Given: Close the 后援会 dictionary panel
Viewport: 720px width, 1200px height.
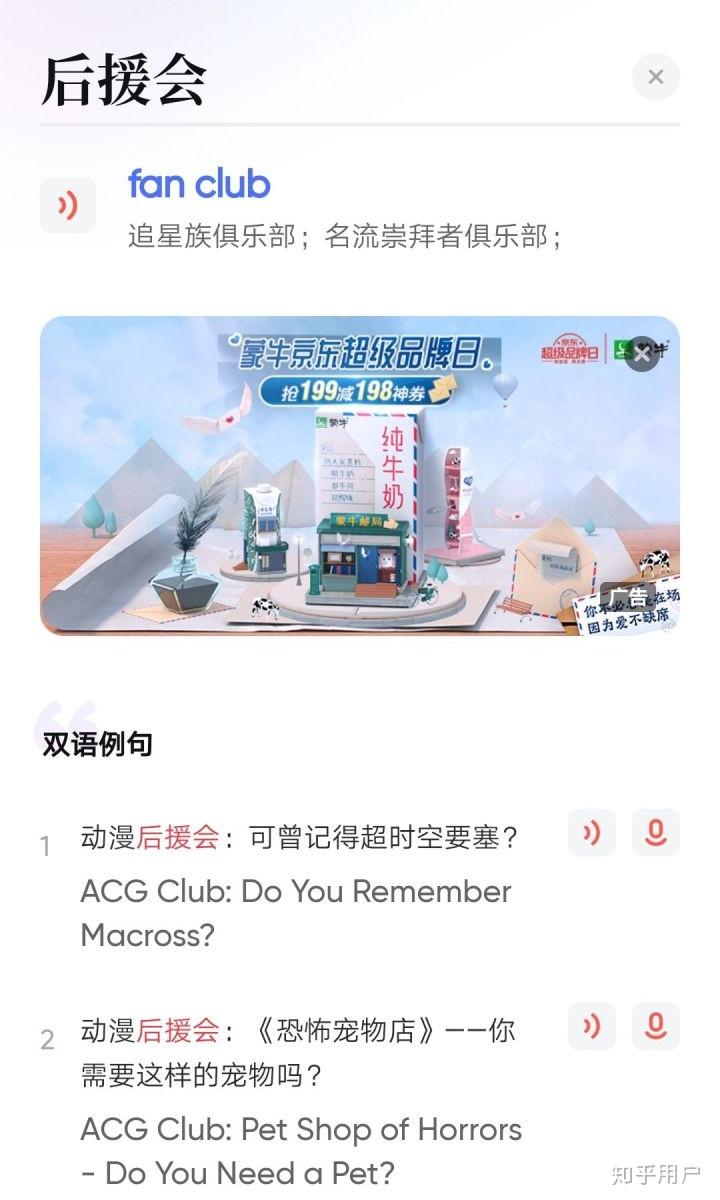Looking at the screenshot, I should click(655, 77).
